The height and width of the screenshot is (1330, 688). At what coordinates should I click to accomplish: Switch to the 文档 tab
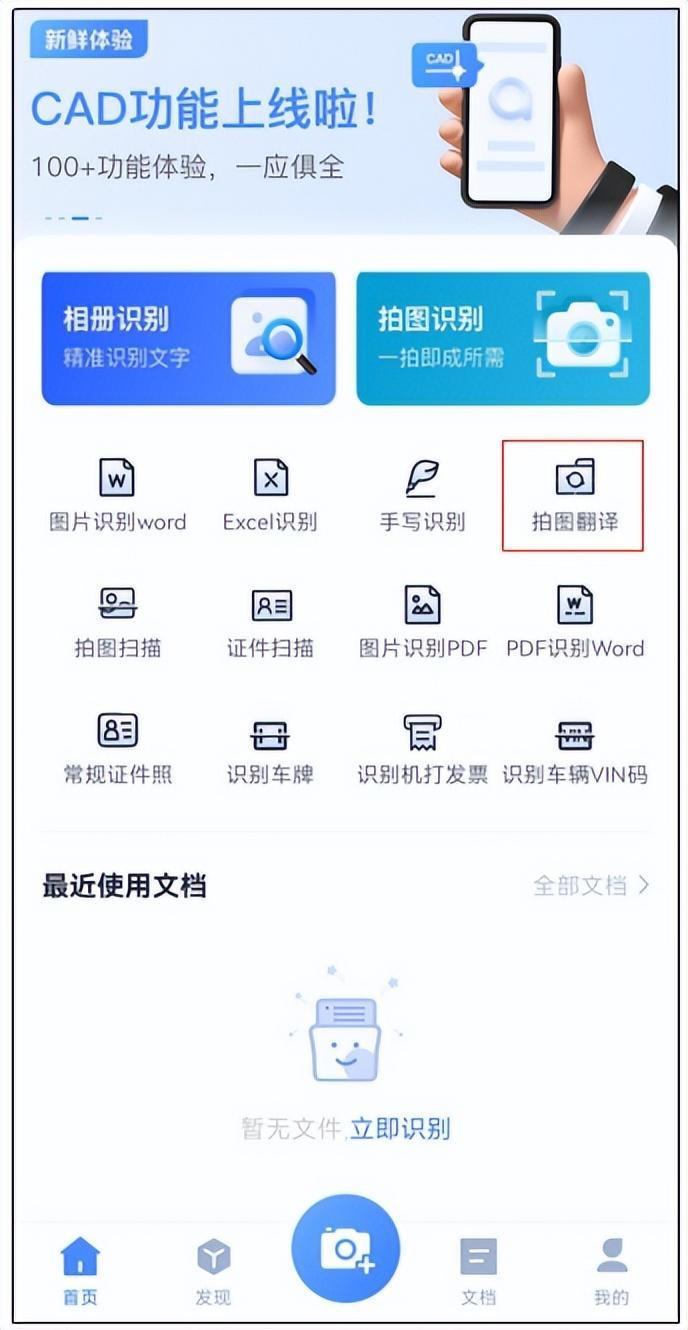(x=478, y=1270)
